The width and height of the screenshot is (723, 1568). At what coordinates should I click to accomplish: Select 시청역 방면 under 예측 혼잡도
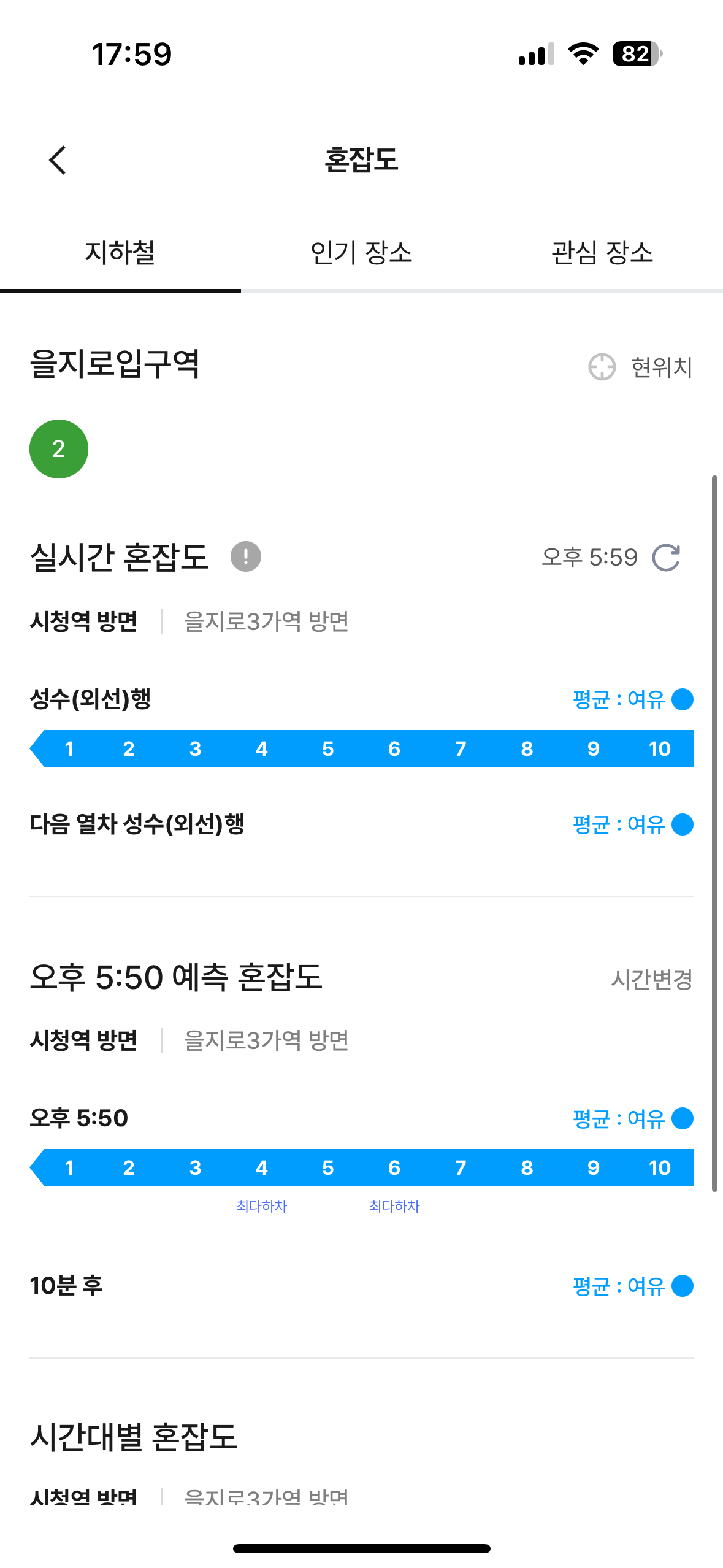84,1040
